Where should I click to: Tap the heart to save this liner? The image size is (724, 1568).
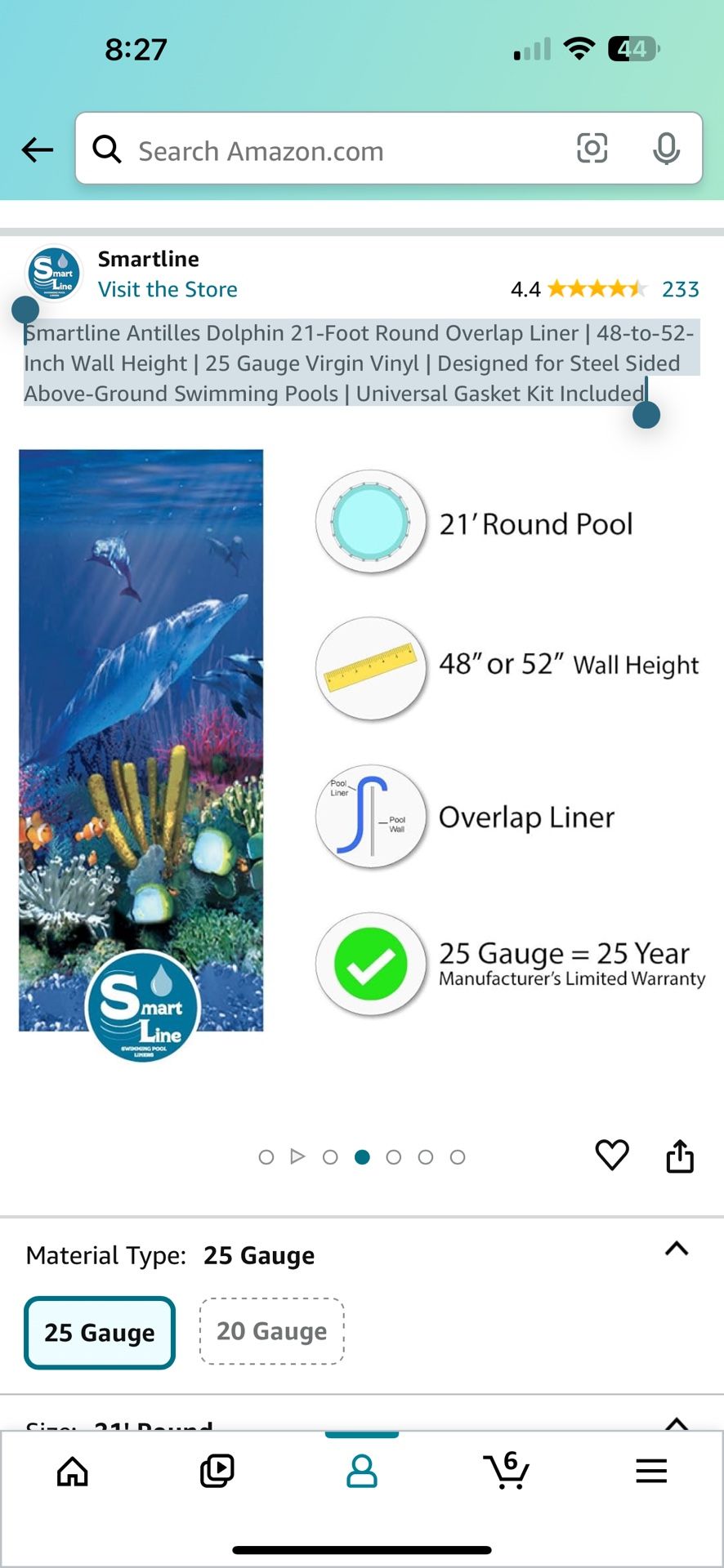tap(612, 1156)
